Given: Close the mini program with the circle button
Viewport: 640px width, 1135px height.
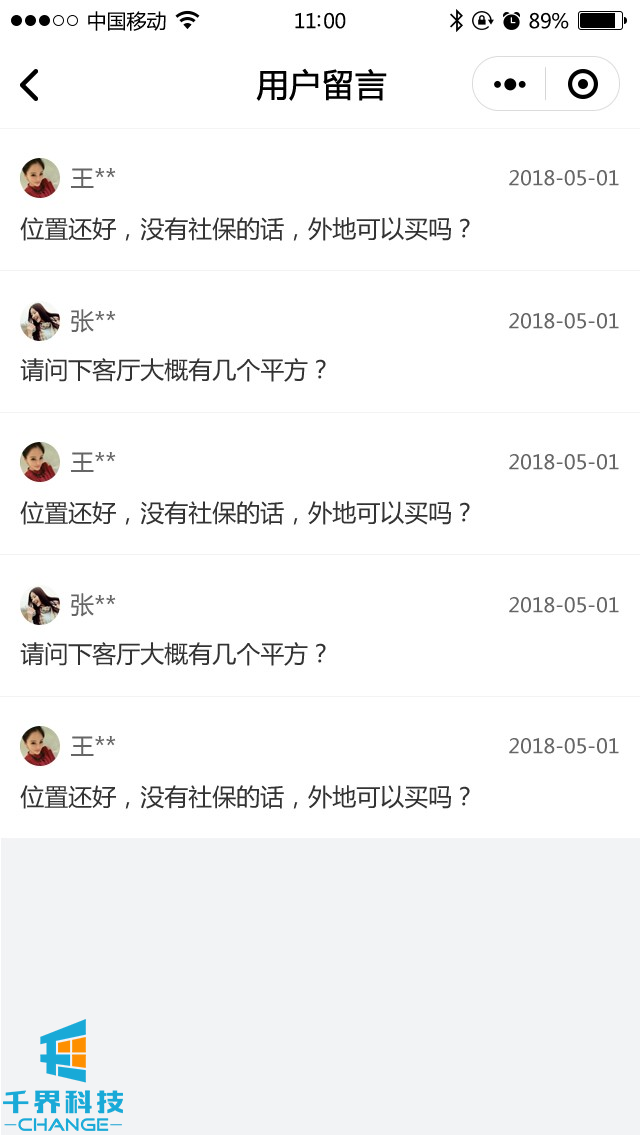Looking at the screenshot, I should pos(582,85).
